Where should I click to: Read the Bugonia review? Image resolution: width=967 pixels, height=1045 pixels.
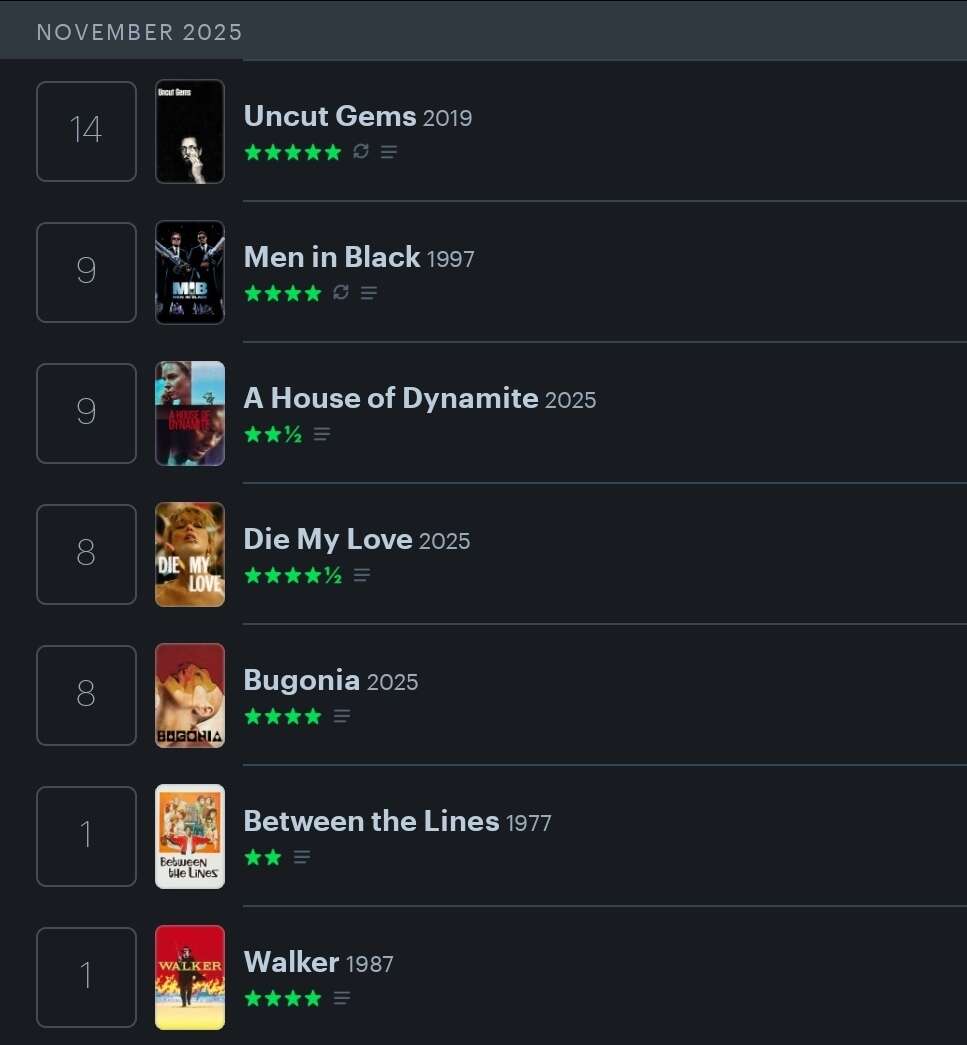coord(342,716)
